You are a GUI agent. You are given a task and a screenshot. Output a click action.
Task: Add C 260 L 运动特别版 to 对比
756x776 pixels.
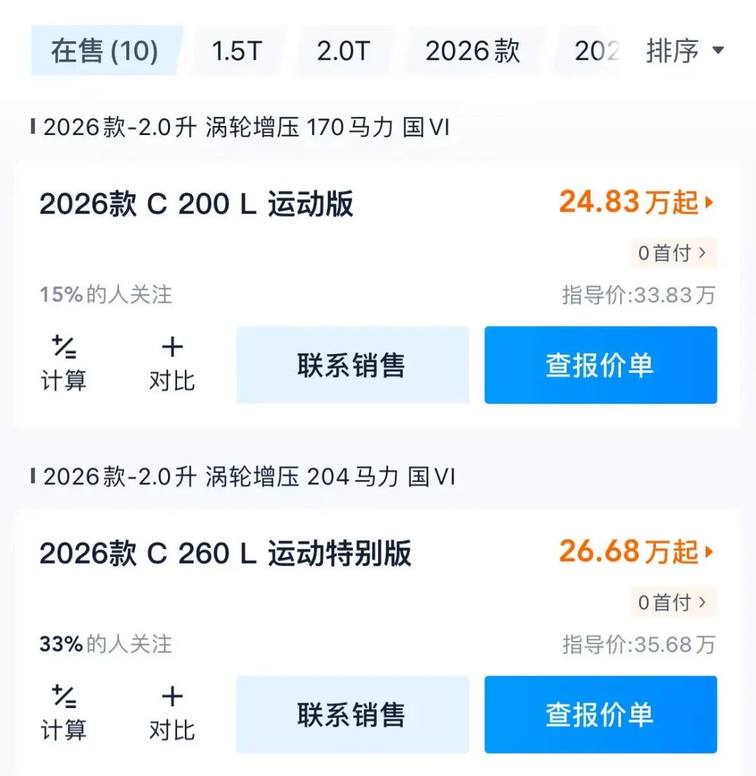click(172, 714)
